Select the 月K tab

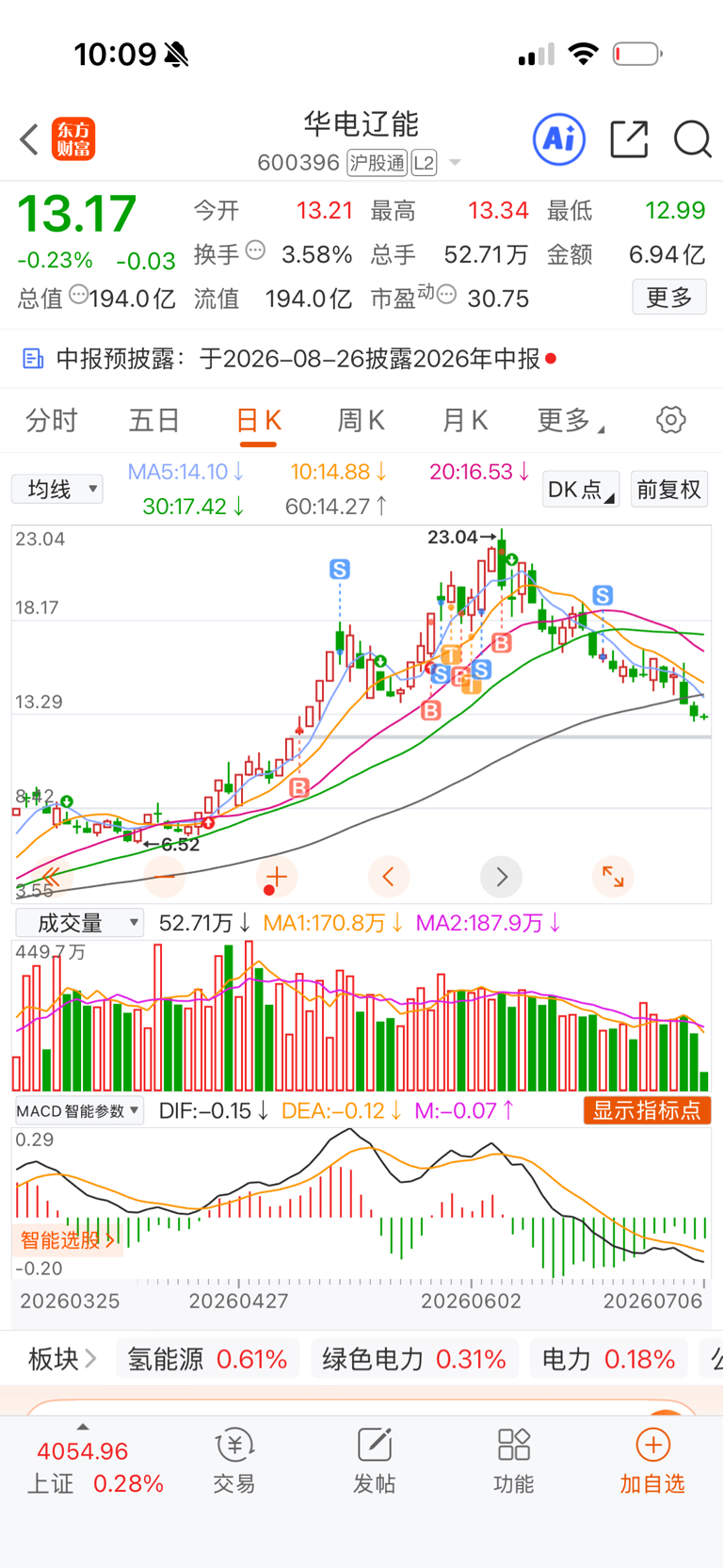(x=465, y=420)
